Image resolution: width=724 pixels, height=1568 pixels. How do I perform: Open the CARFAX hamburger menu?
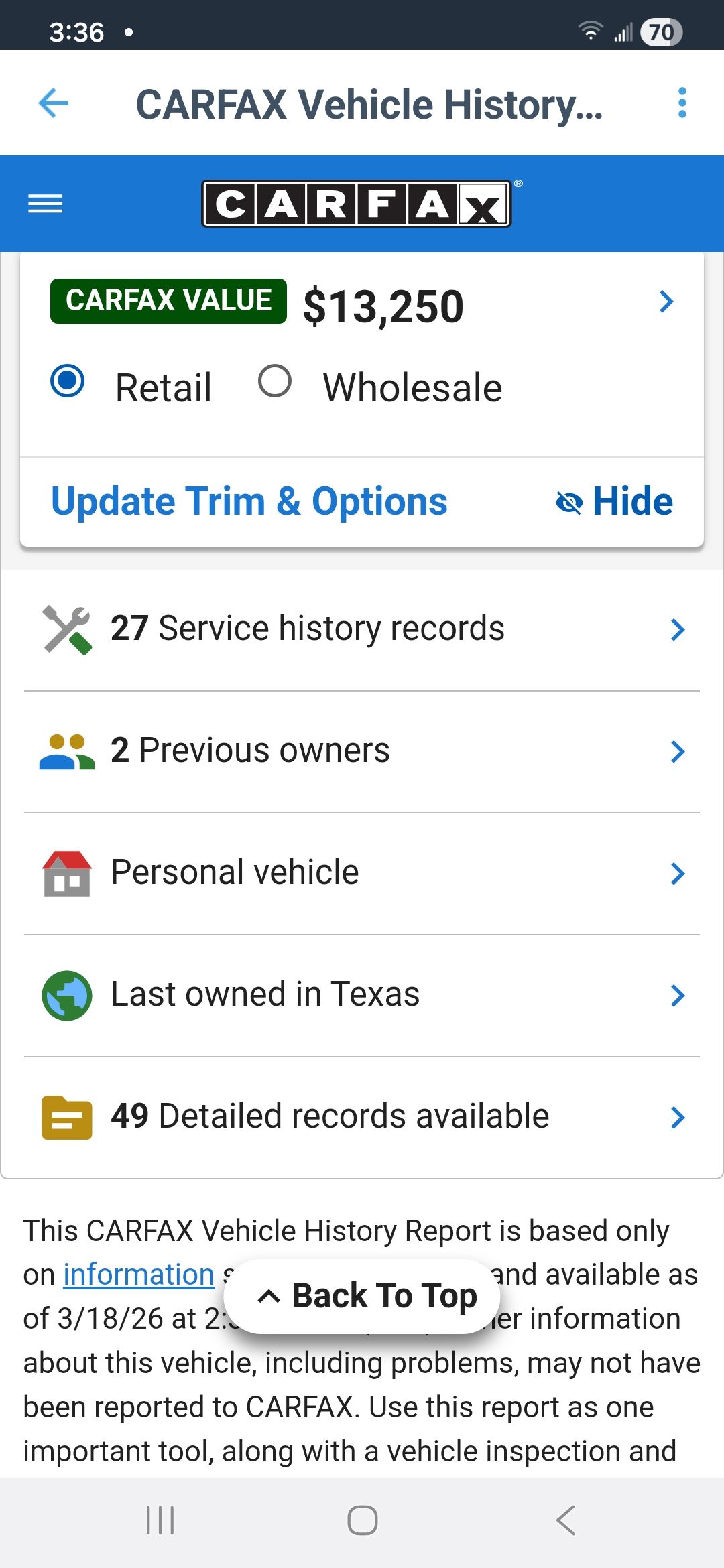click(x=46, y=204)
